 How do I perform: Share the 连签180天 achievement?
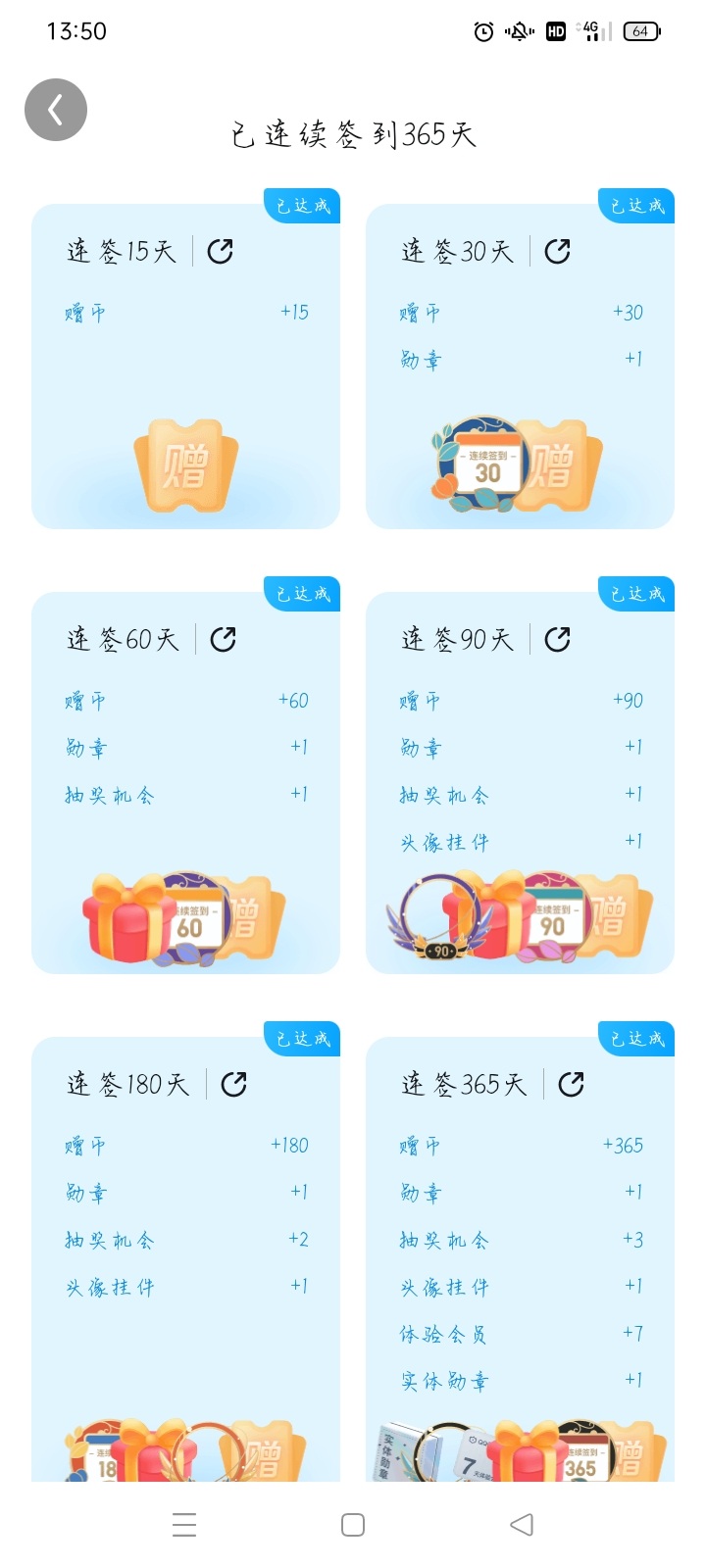coord(233,1085)
